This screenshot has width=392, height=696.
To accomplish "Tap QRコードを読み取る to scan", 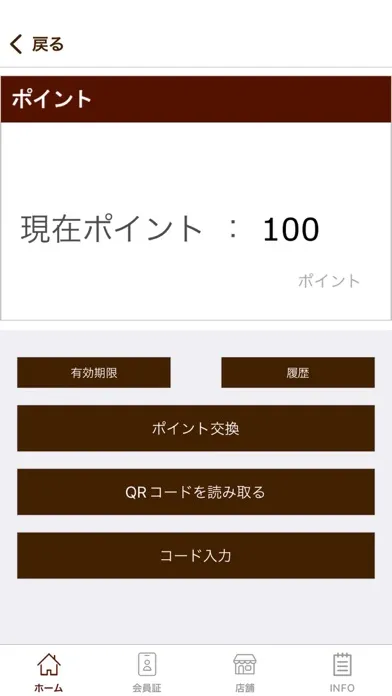I will coord(196,492).
